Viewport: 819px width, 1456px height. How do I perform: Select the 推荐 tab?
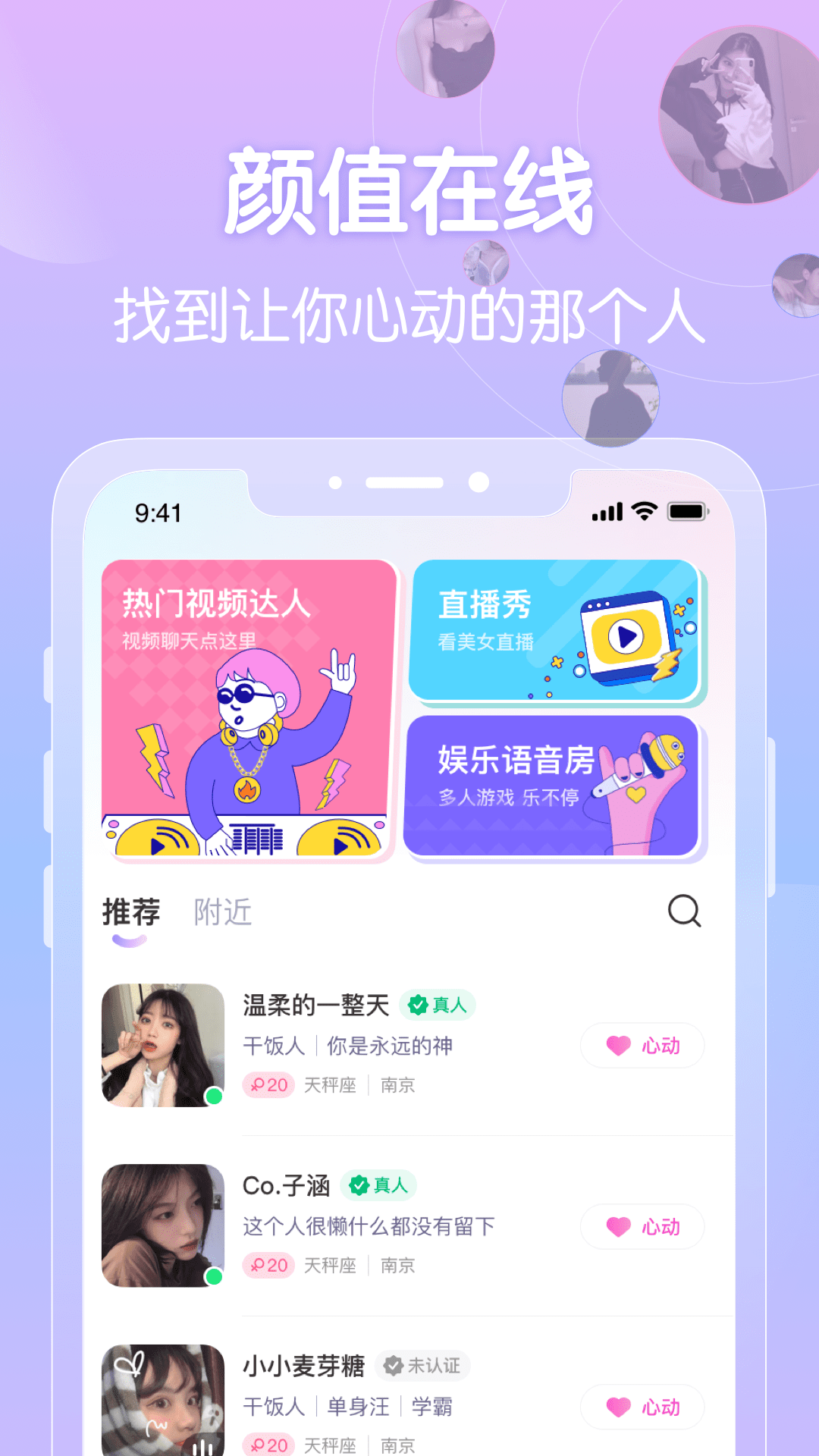point(130,912)
